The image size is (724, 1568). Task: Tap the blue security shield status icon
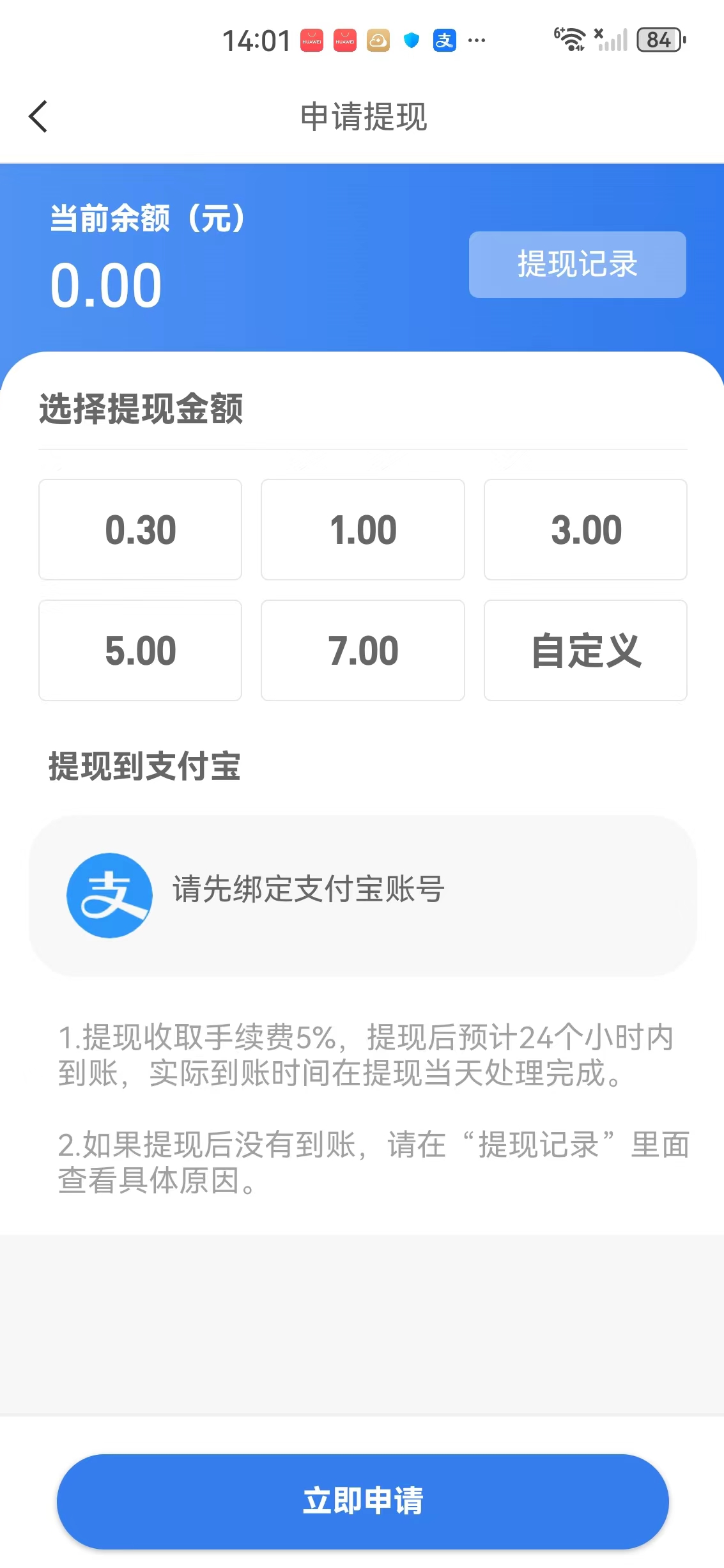pos(411,40)
